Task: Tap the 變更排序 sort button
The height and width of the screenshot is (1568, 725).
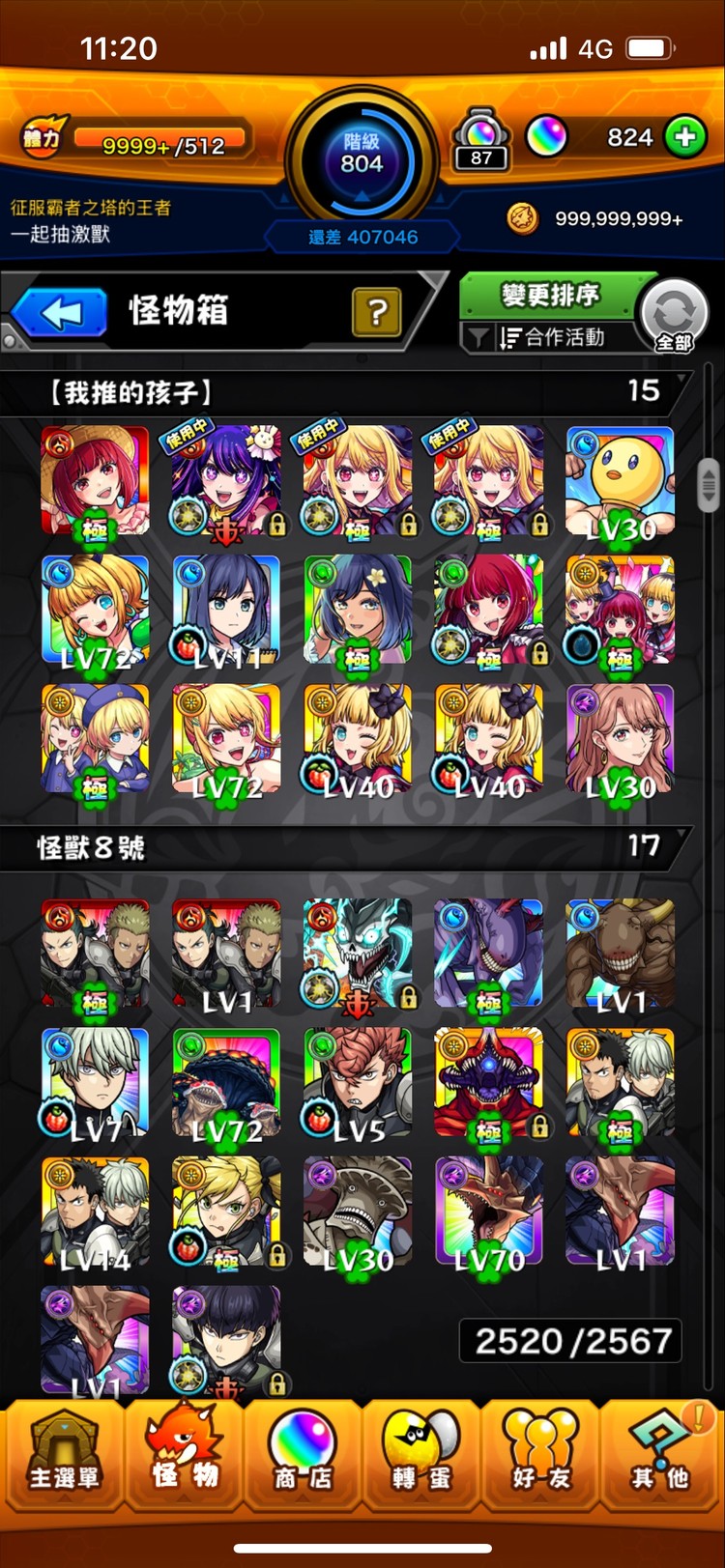Action: coord(549,296)
